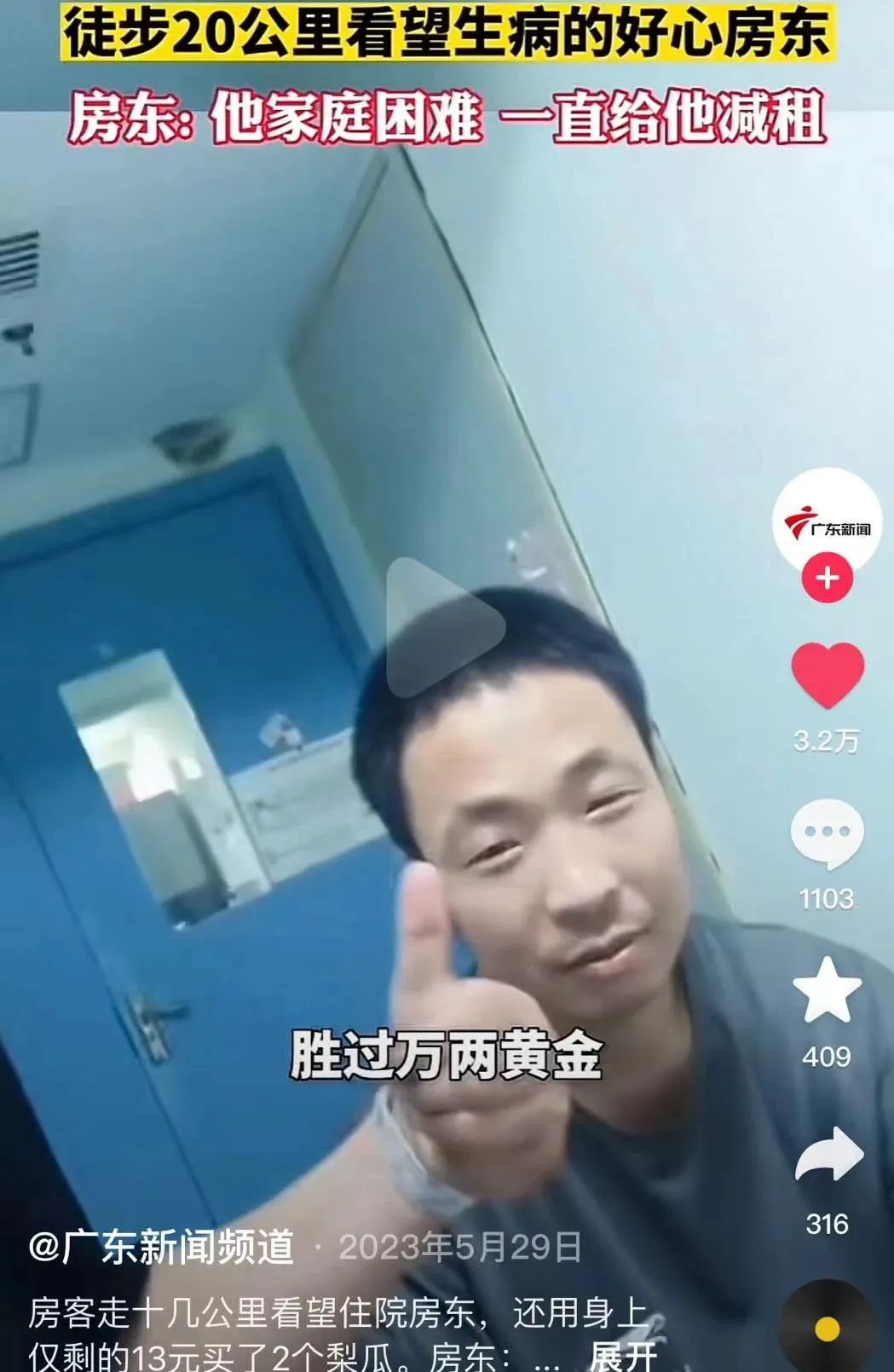
Task: Open the @广东新闻频道 account name
Action: click(161, 1248)
